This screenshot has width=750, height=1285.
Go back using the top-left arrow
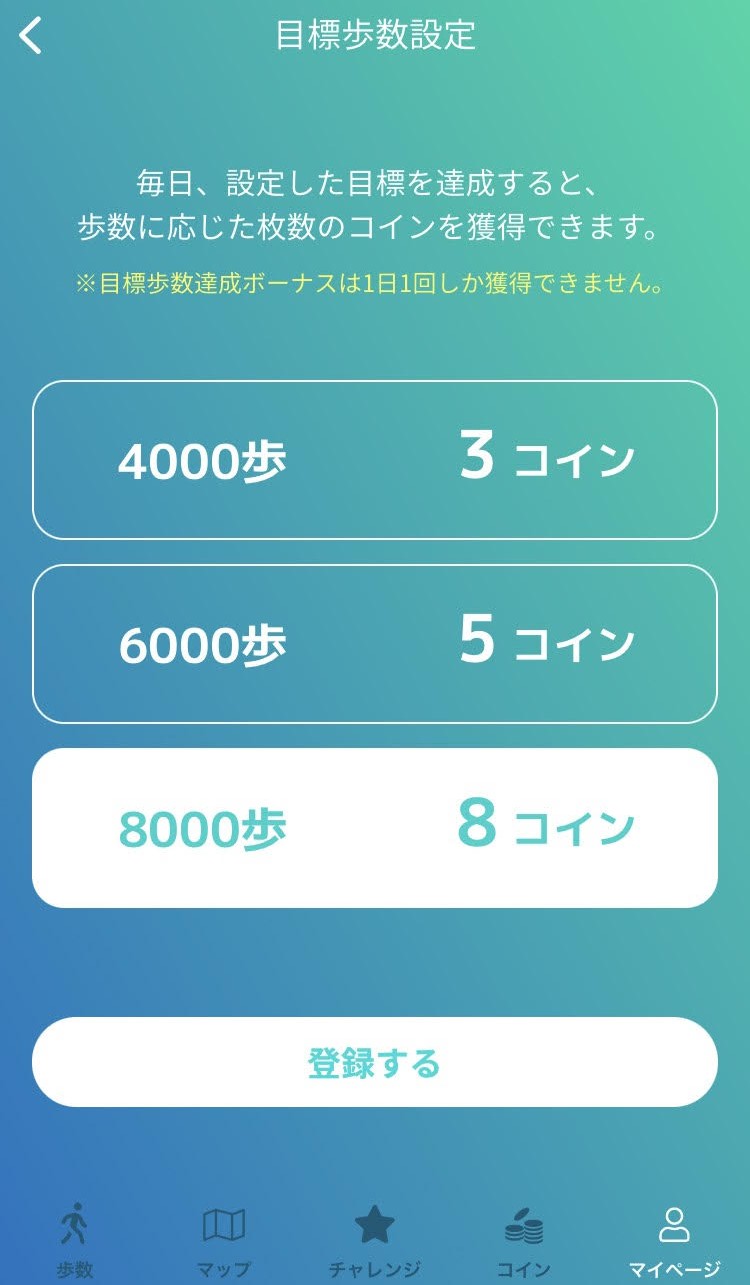31,36
